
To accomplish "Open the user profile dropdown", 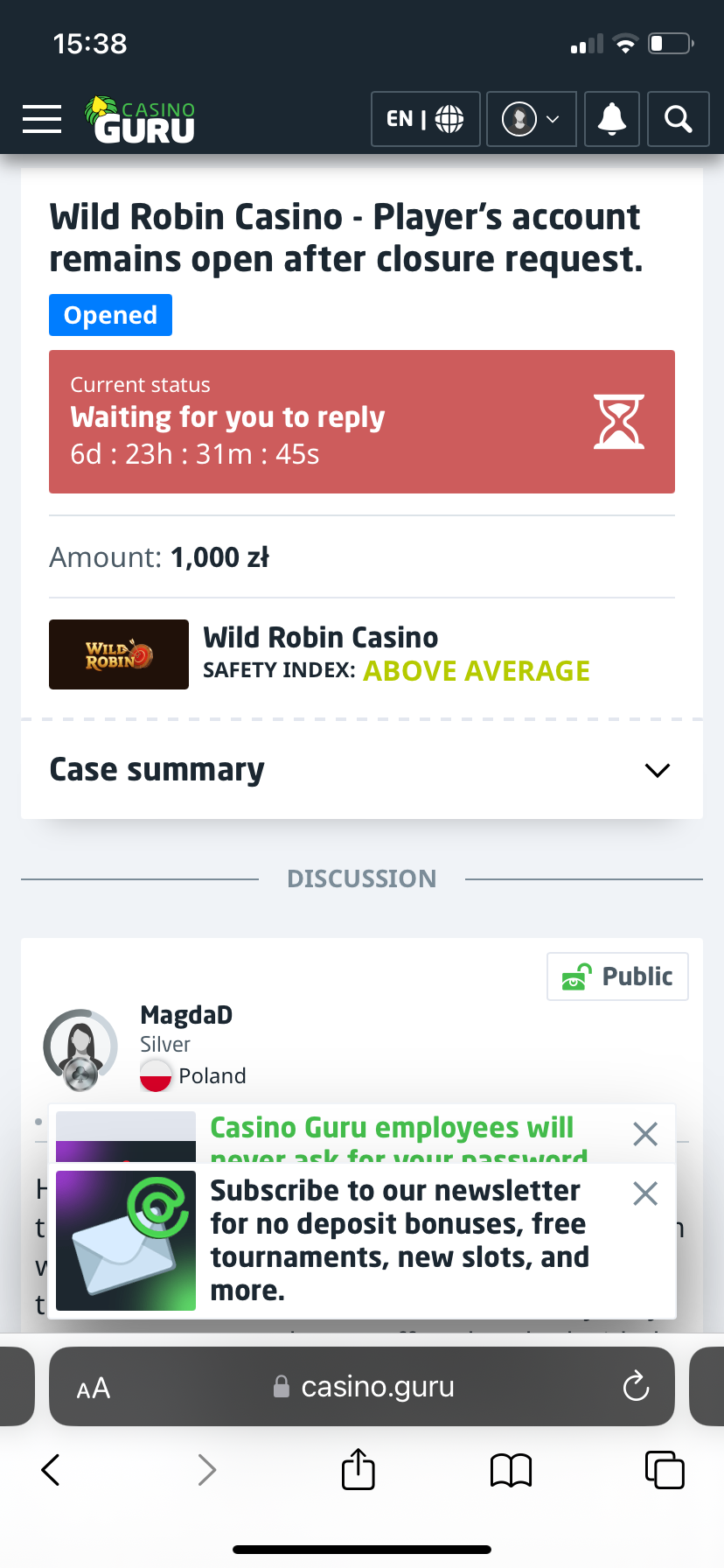I will click(x=531, y=119).
